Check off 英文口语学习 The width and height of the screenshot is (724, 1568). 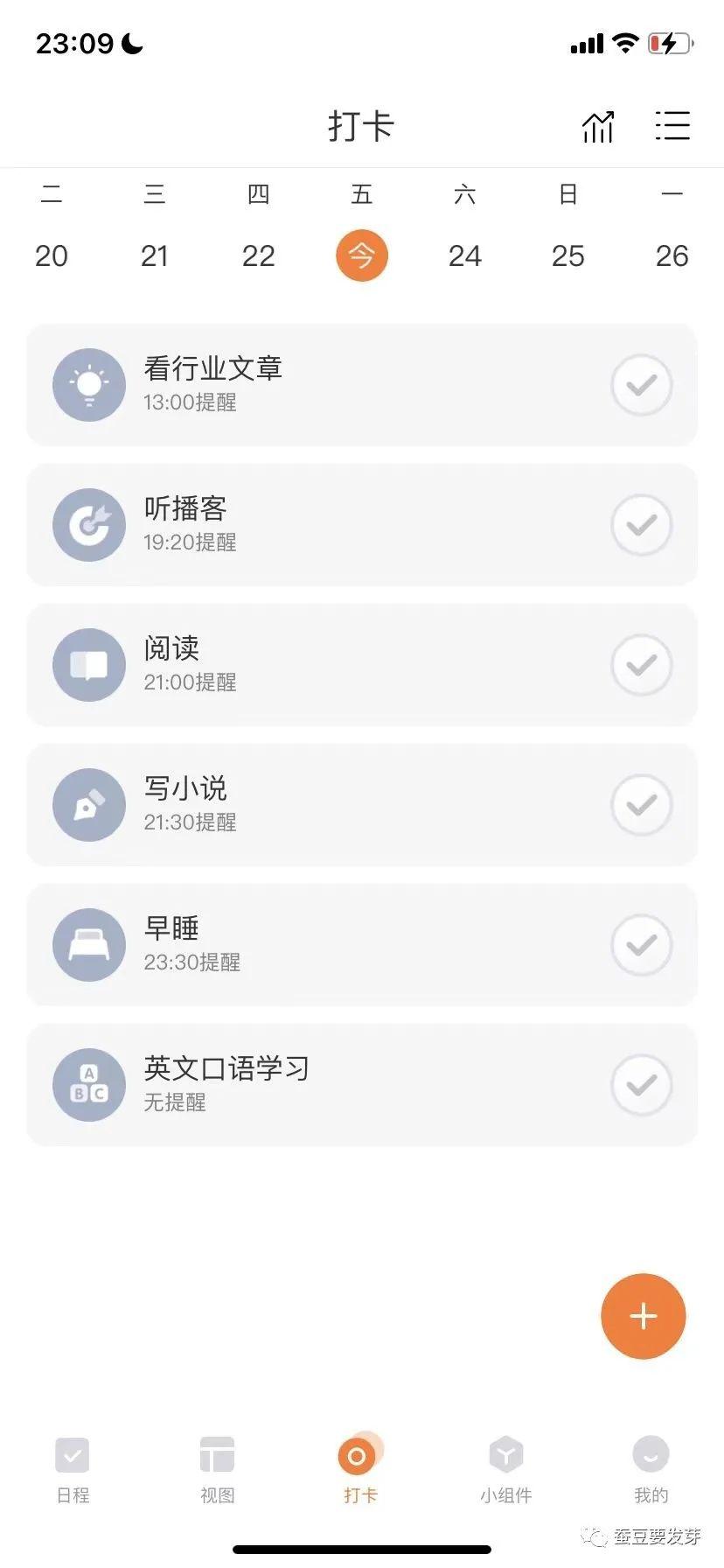(x=641, y=1085)
